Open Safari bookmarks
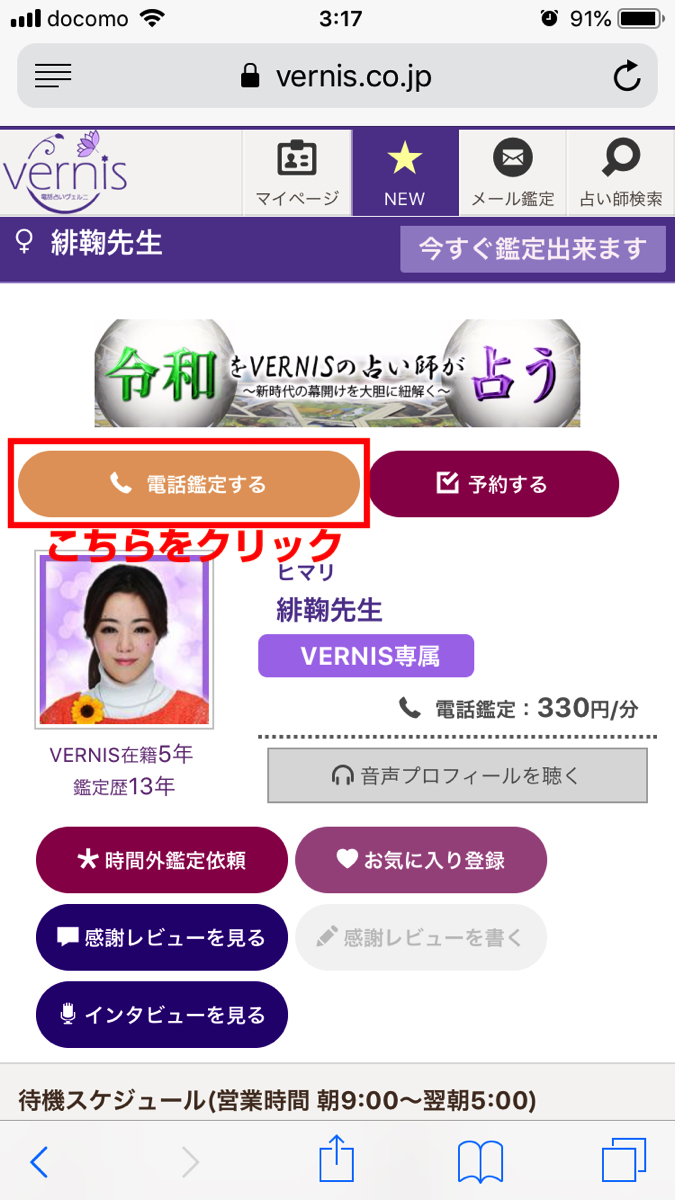The height and width of the screenshot is (1200, 675). tap(479, 1161)
